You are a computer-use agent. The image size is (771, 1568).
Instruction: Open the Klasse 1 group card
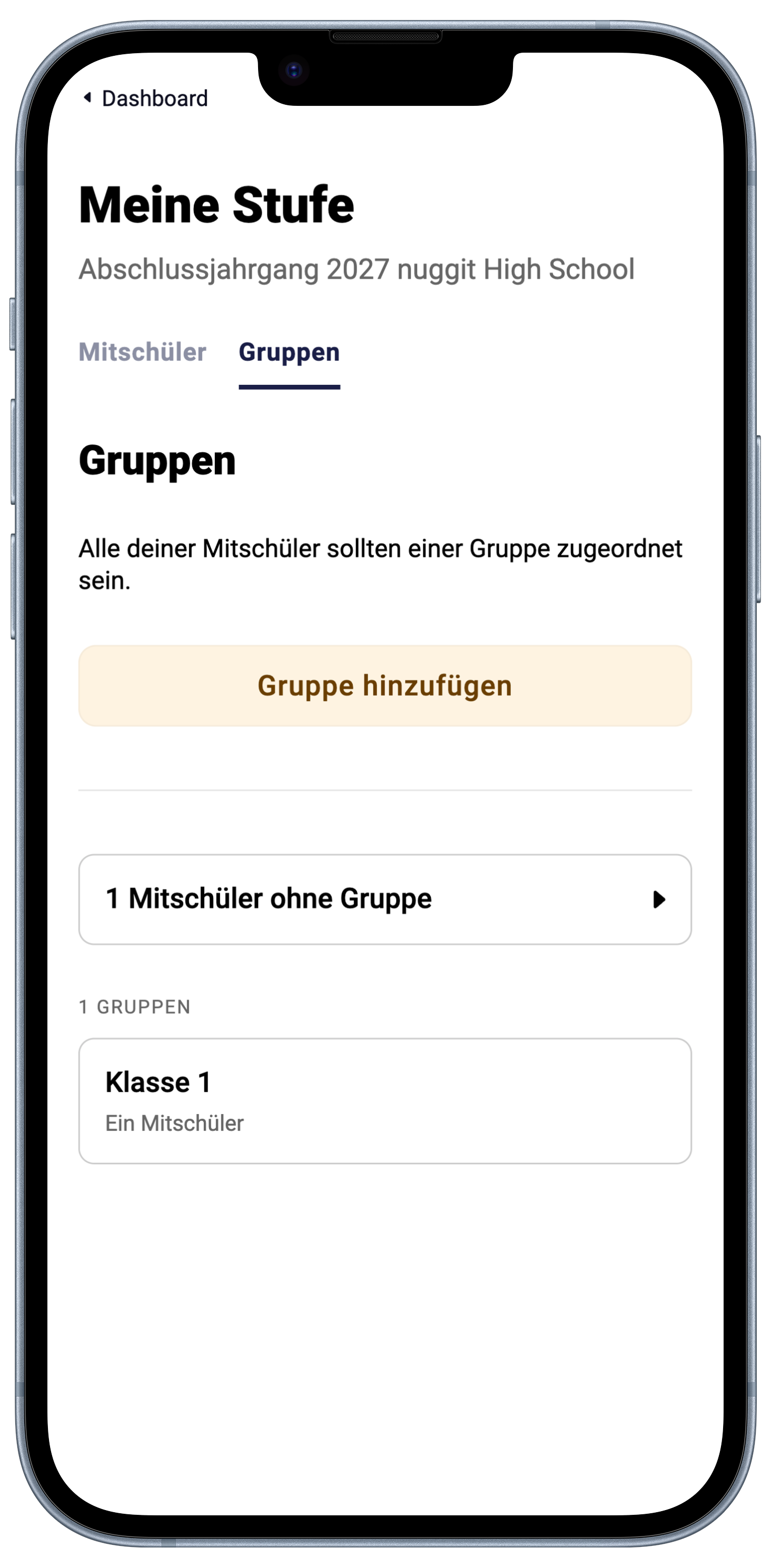pos(385,1100)
